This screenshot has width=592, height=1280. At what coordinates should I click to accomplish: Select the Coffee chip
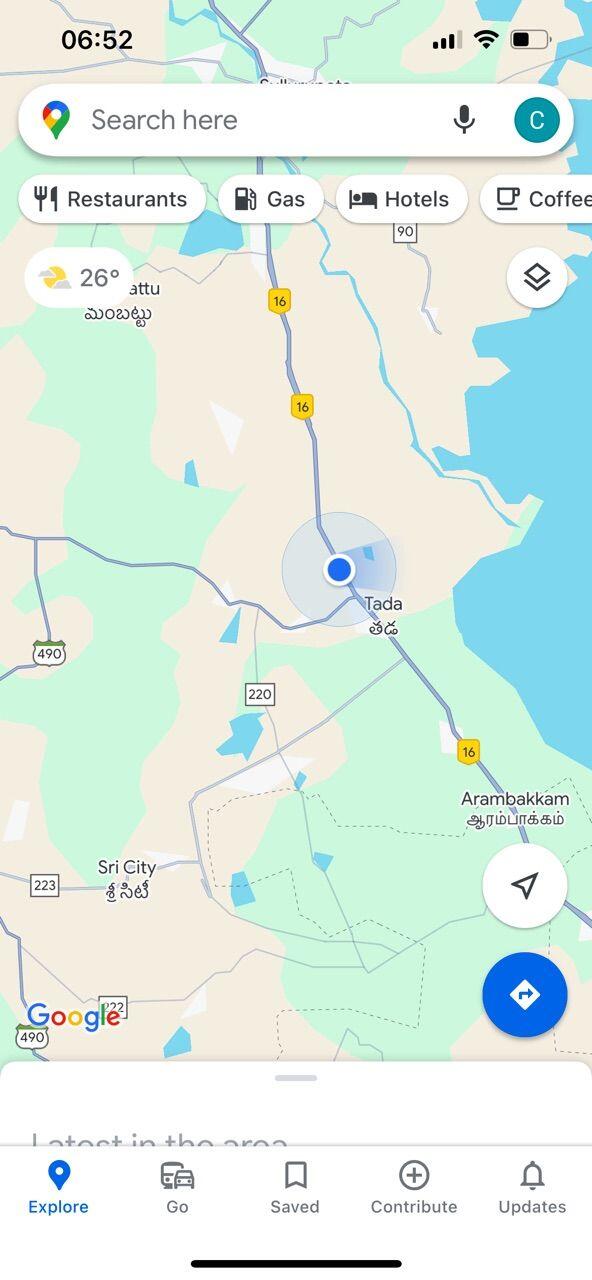(537, 199)
